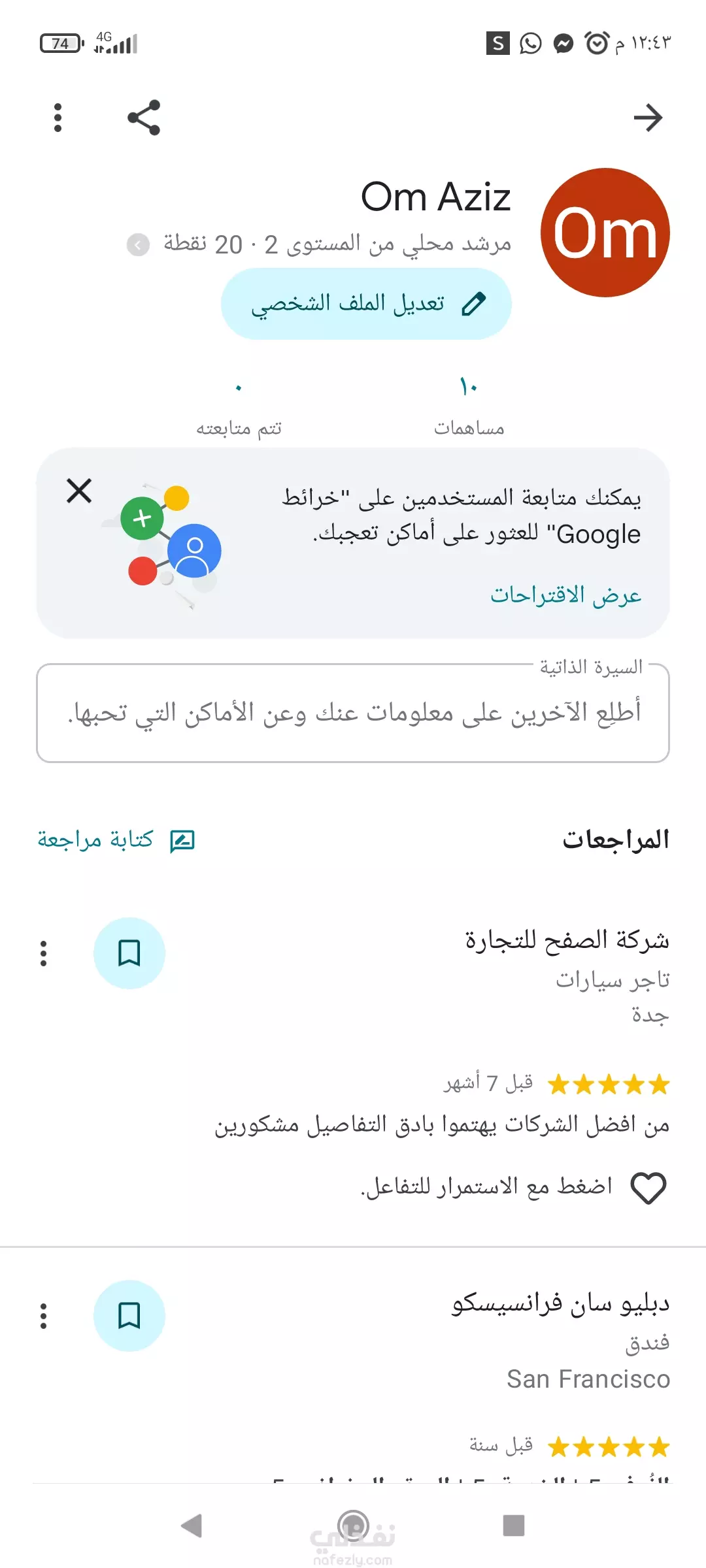Open the overflow menu in the top bar
Screen dimensions: 706x1568
58,118
